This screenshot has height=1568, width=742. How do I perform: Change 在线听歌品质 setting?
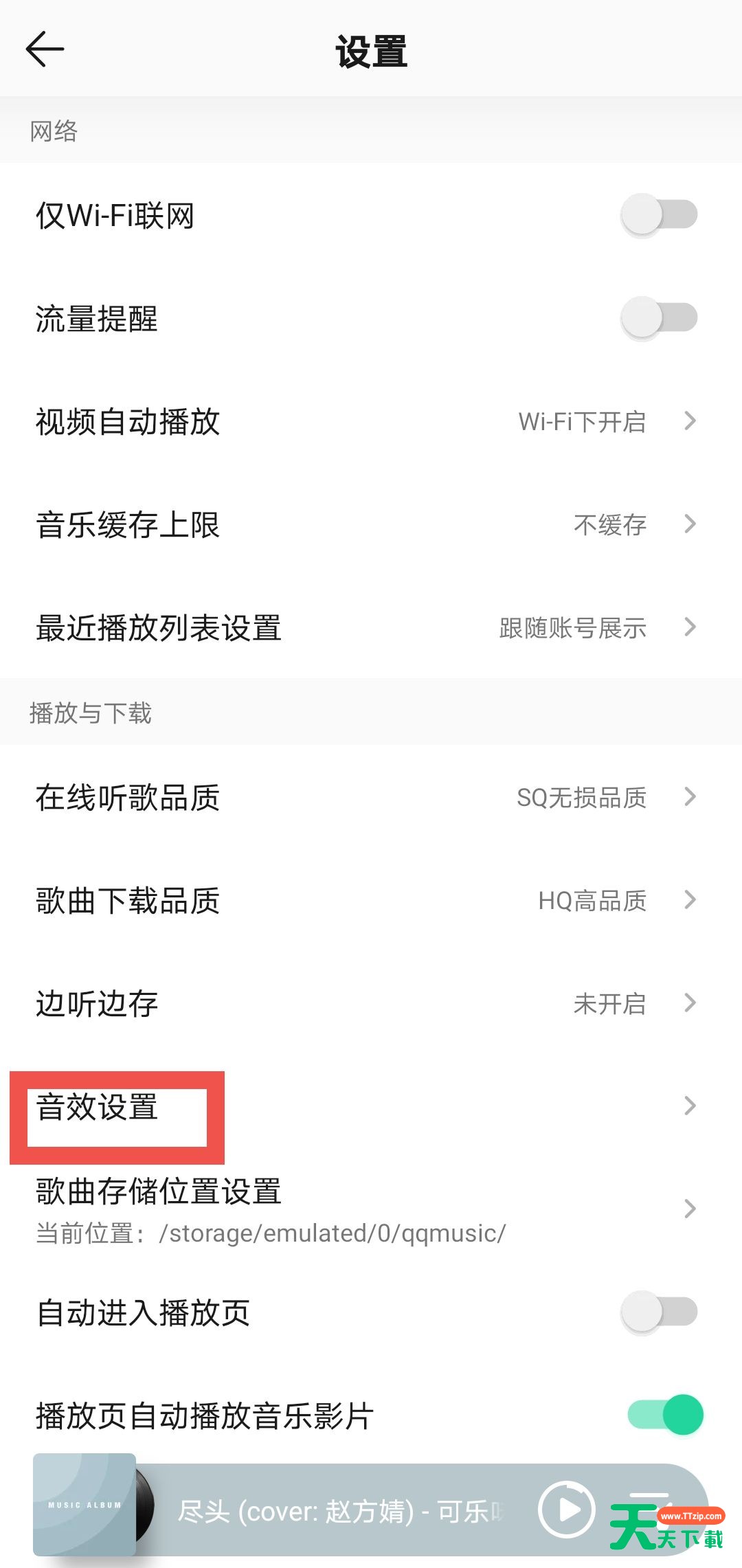[x=371, y=798]
